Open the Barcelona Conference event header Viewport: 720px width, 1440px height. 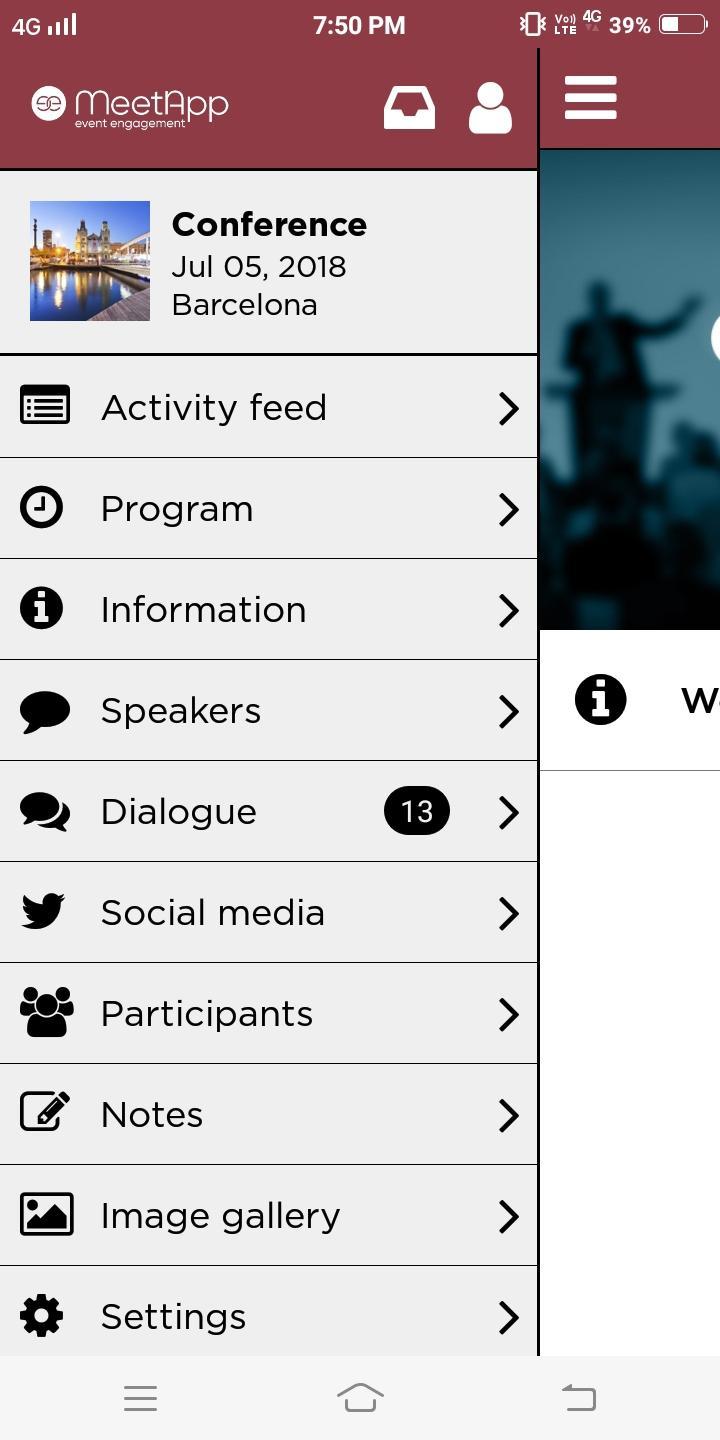268,262
